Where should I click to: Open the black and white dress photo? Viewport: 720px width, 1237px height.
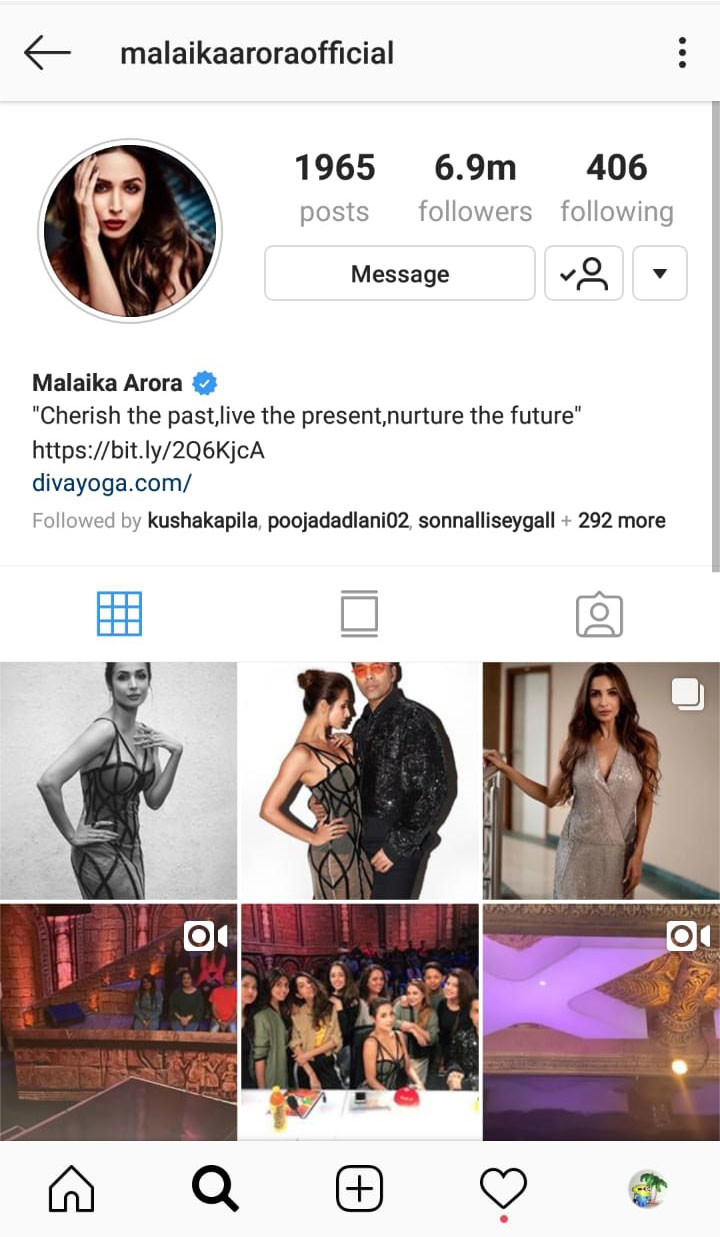point(118,781)
